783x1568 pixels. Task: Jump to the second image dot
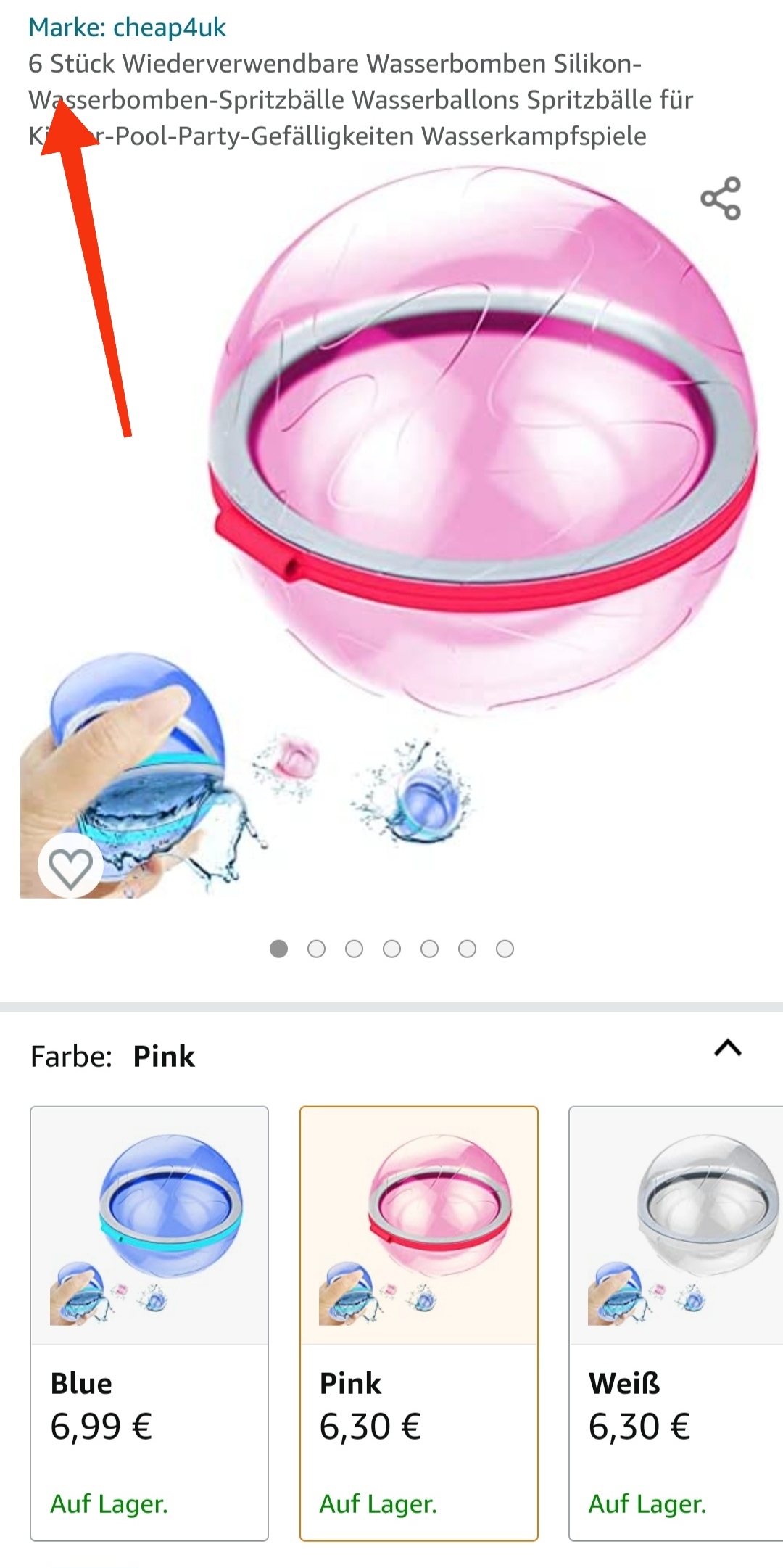click(316, 949)
